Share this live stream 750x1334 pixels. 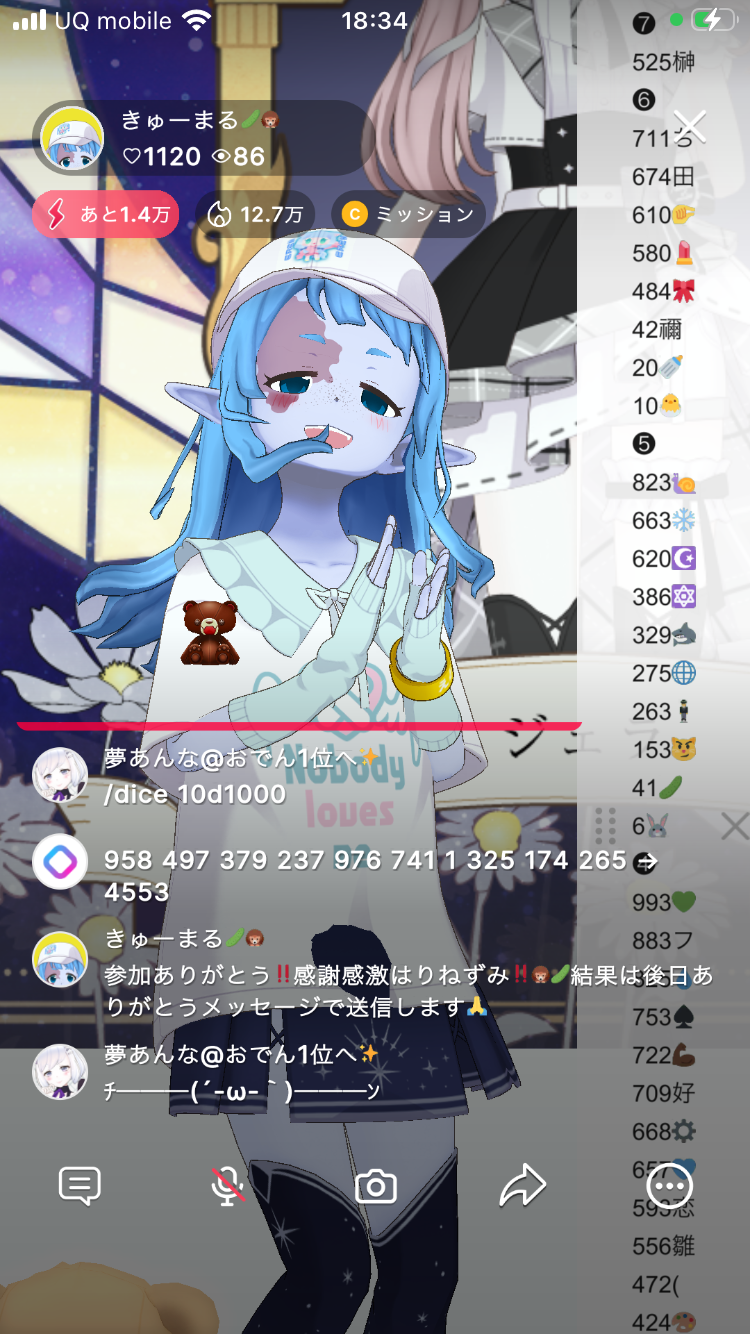522,1187
